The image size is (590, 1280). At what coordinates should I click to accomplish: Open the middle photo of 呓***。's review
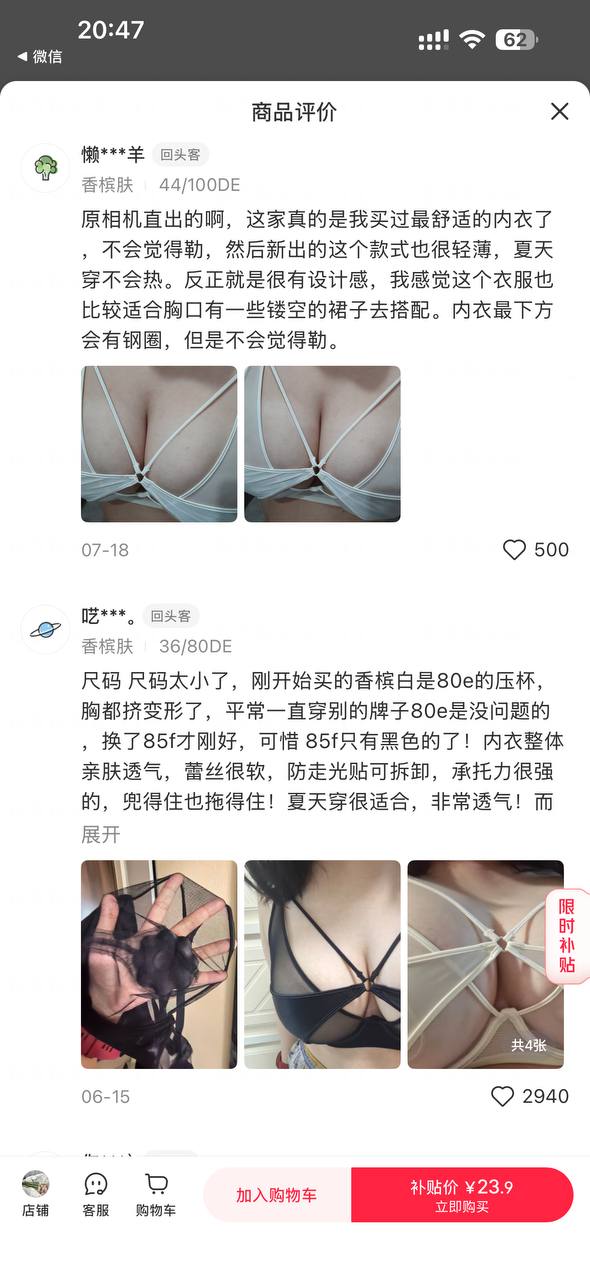(x=322, y=964)
